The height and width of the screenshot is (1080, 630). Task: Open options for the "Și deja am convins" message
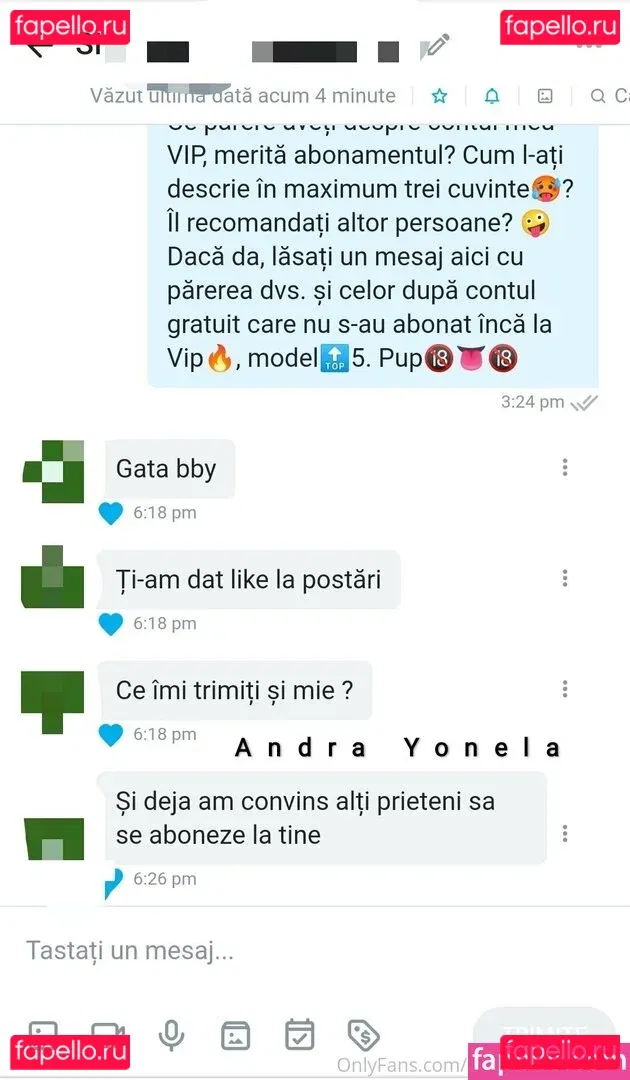[x=565, y=833]
